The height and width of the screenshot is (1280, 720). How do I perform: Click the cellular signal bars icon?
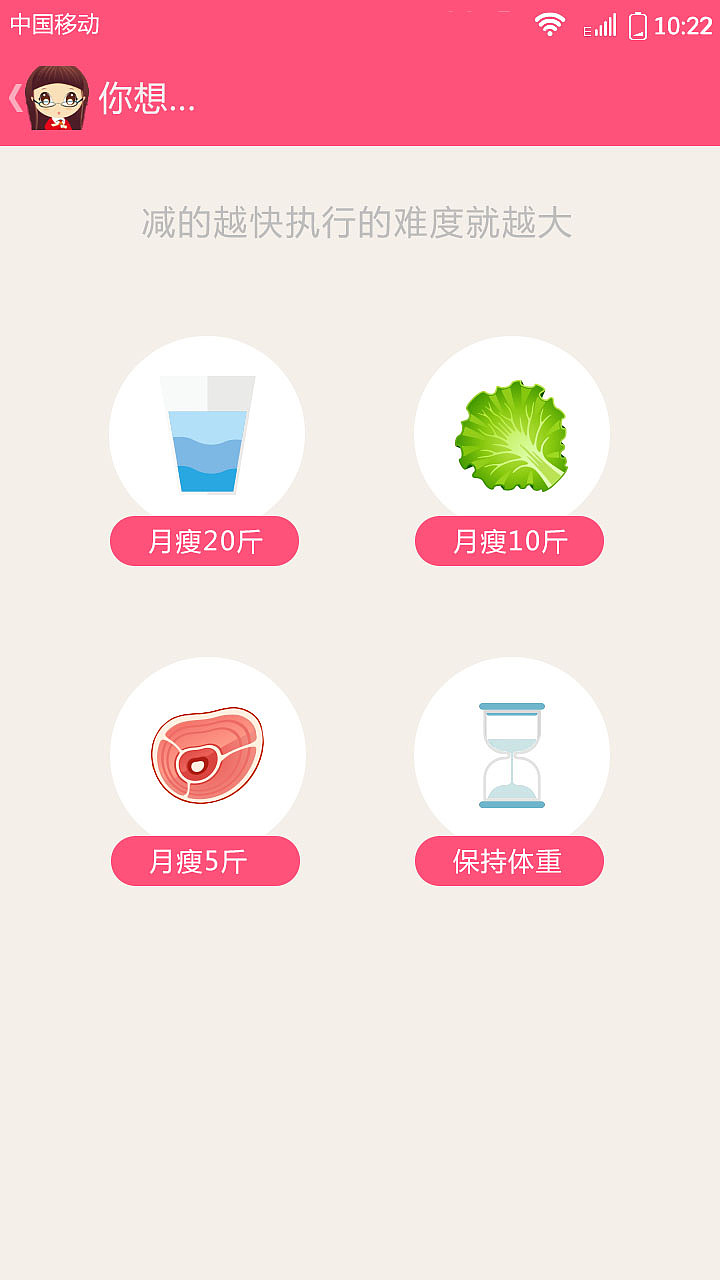[604, 25]
